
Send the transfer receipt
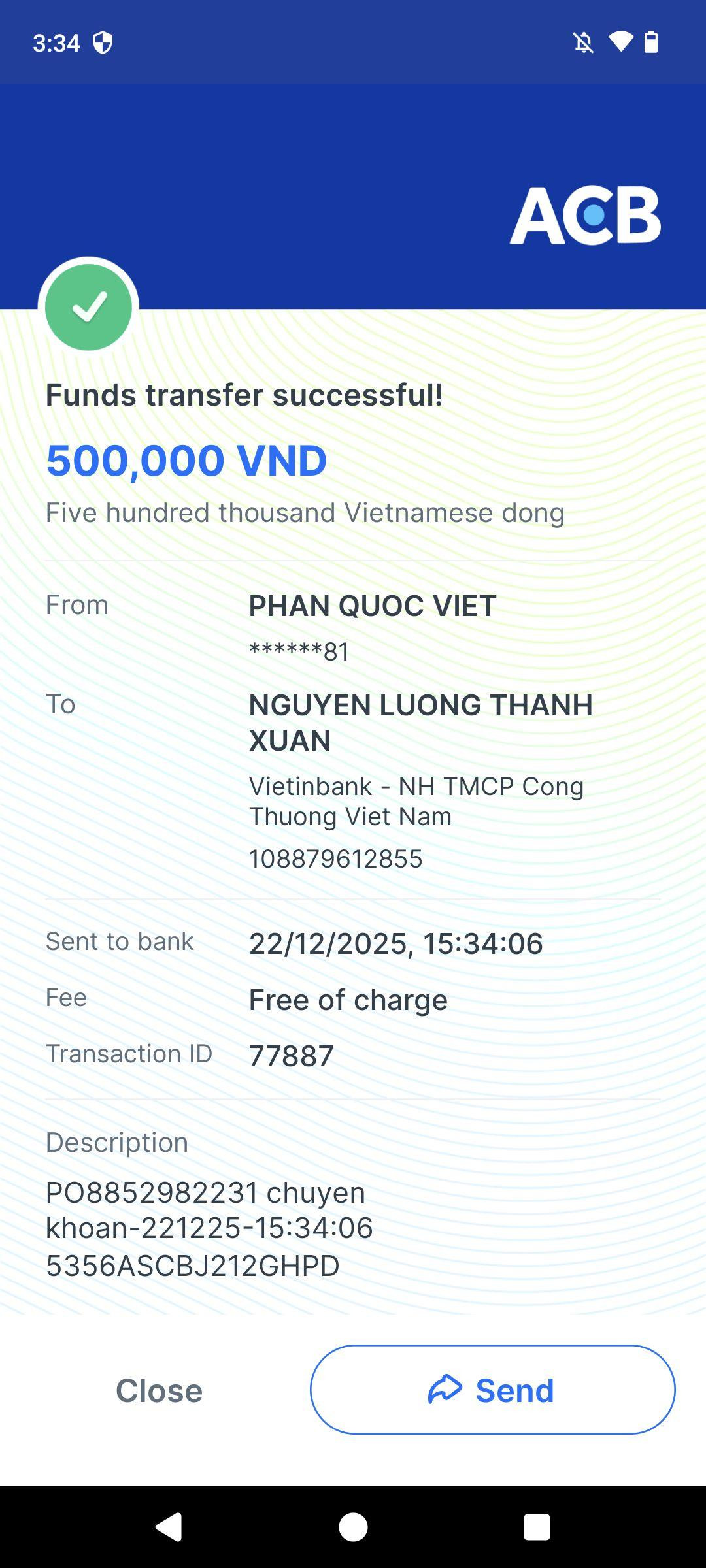point(492,1390)
